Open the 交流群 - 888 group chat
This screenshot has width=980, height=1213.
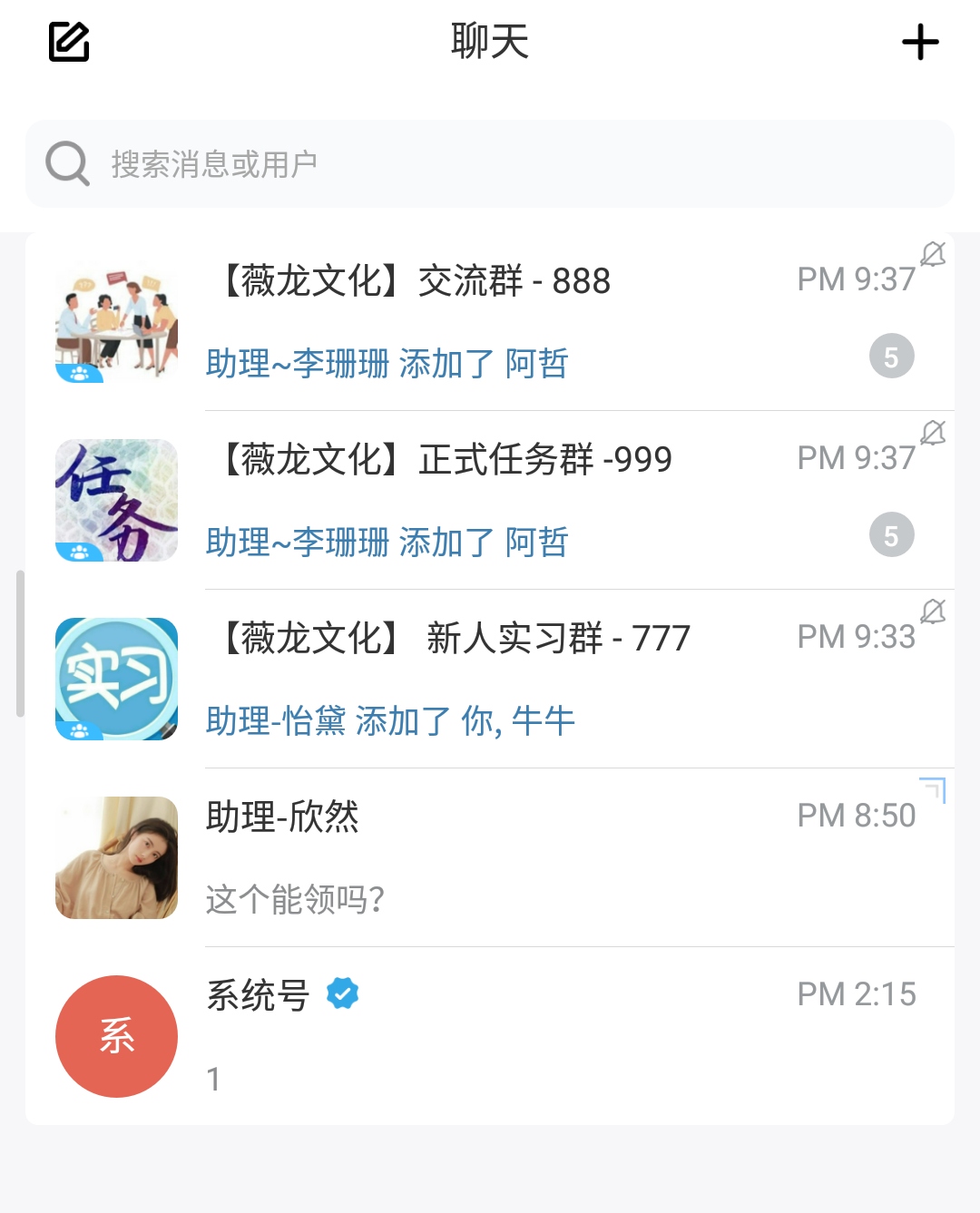(x=490, y=321)
